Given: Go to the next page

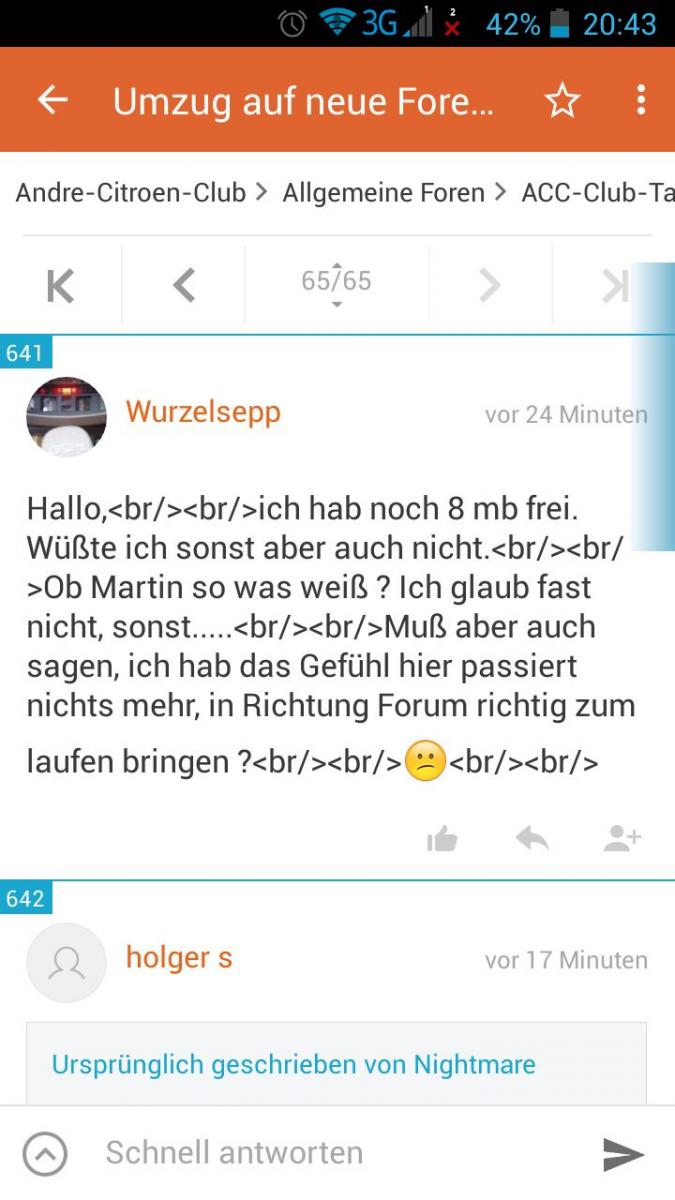Looking at the screenshot, I should coord(490,287).
